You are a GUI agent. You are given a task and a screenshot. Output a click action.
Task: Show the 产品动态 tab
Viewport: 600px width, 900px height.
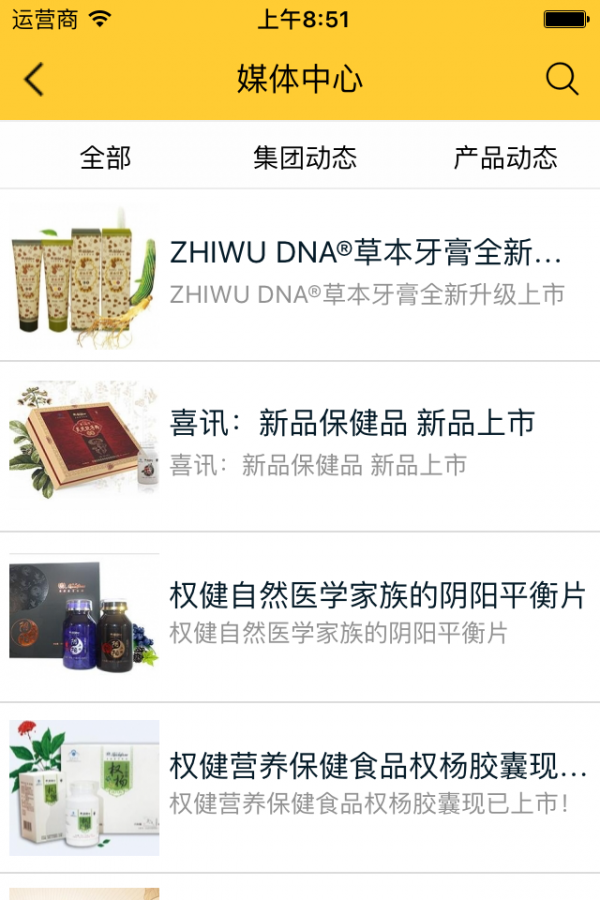coord(505,157)
